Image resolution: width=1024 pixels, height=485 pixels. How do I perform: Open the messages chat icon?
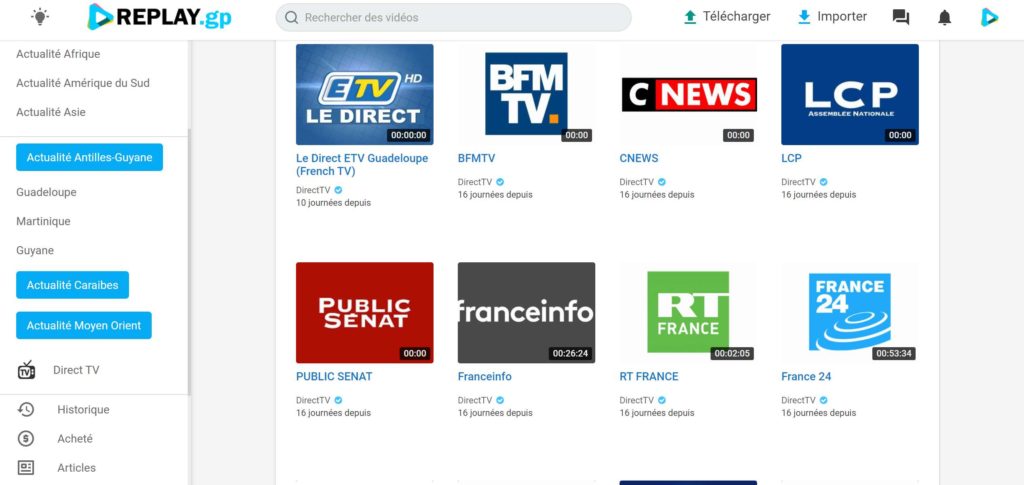901,17
